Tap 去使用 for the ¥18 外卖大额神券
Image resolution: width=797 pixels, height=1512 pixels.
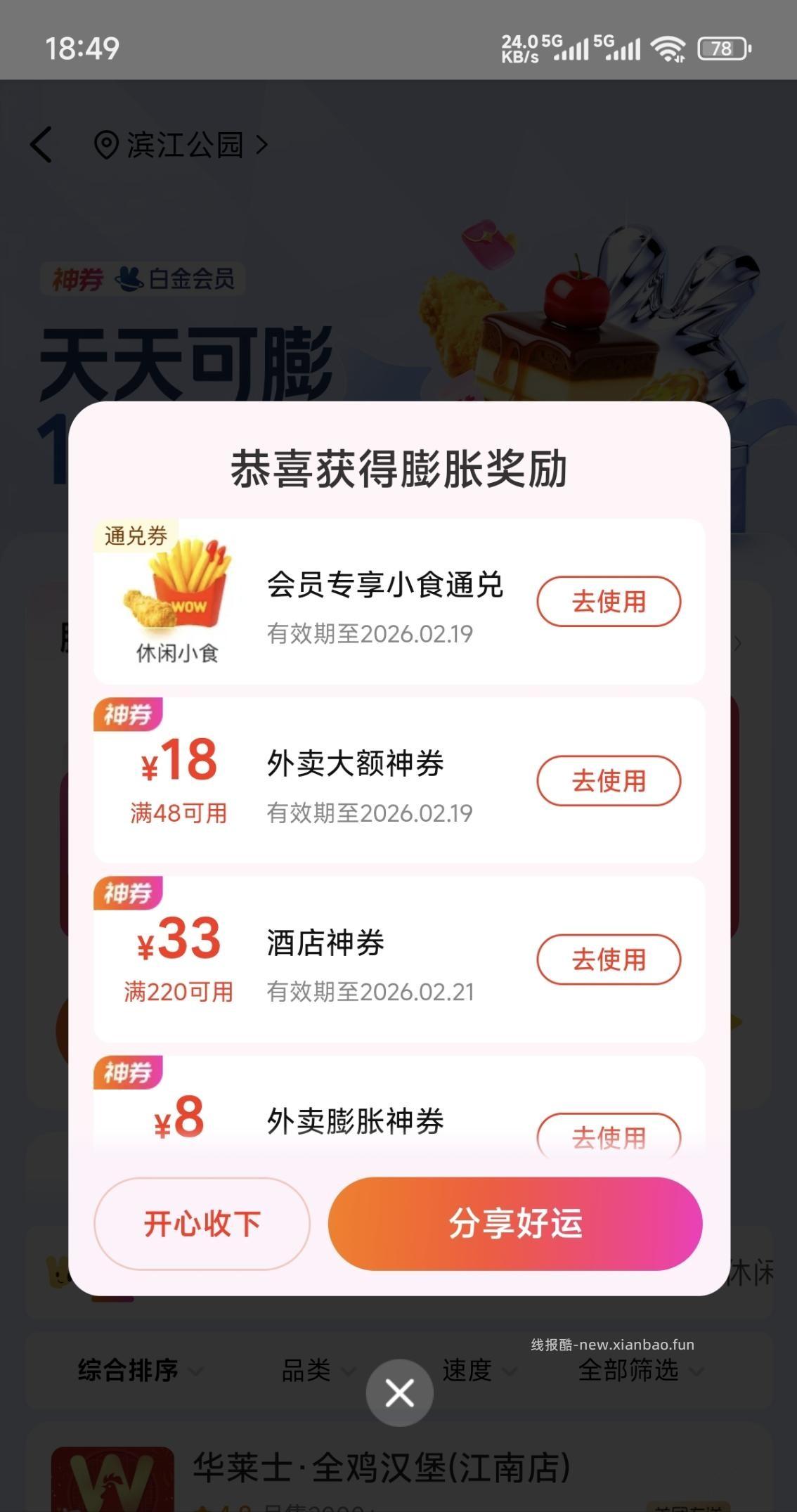tap(609, 780)
